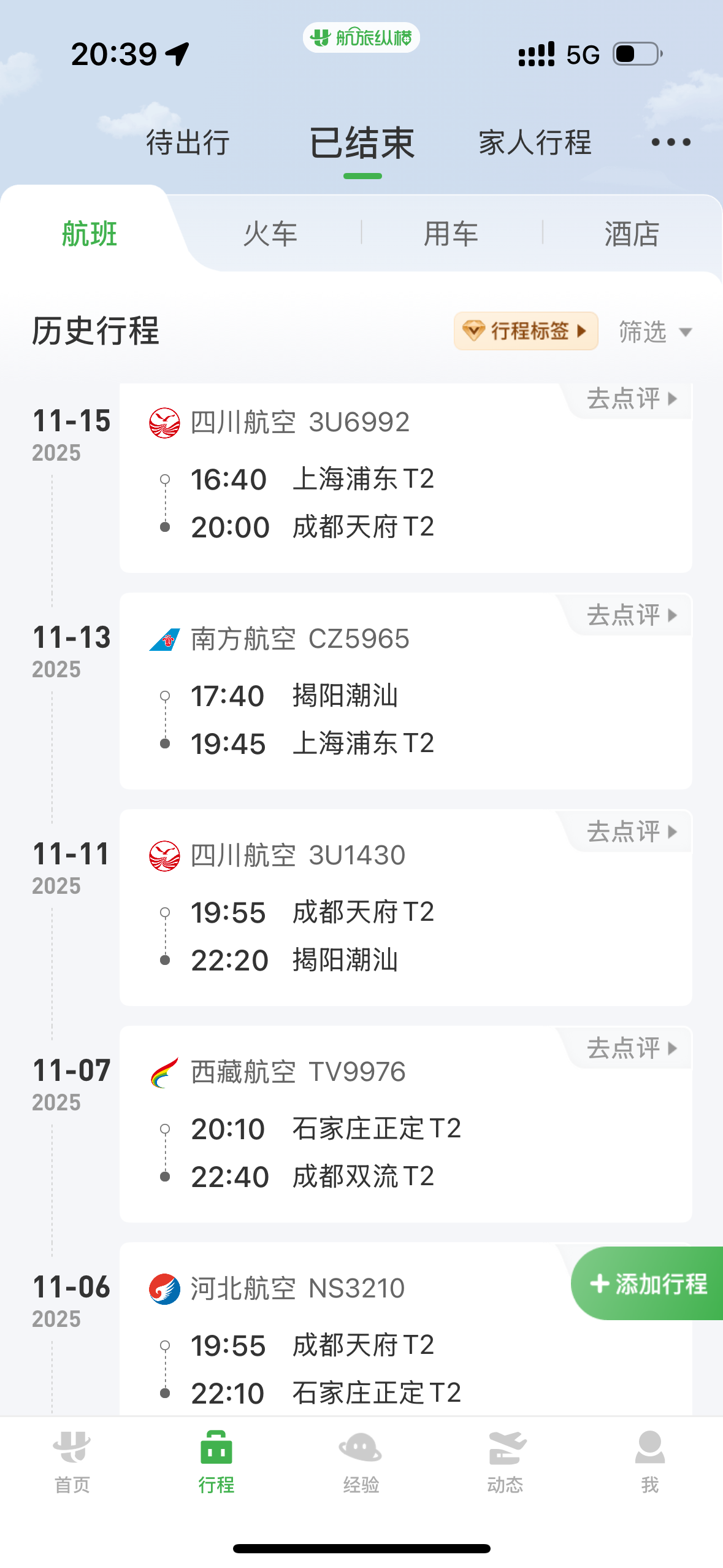Review the 南方航空 CZ5965 flight via 去点评

pos(631,615)
